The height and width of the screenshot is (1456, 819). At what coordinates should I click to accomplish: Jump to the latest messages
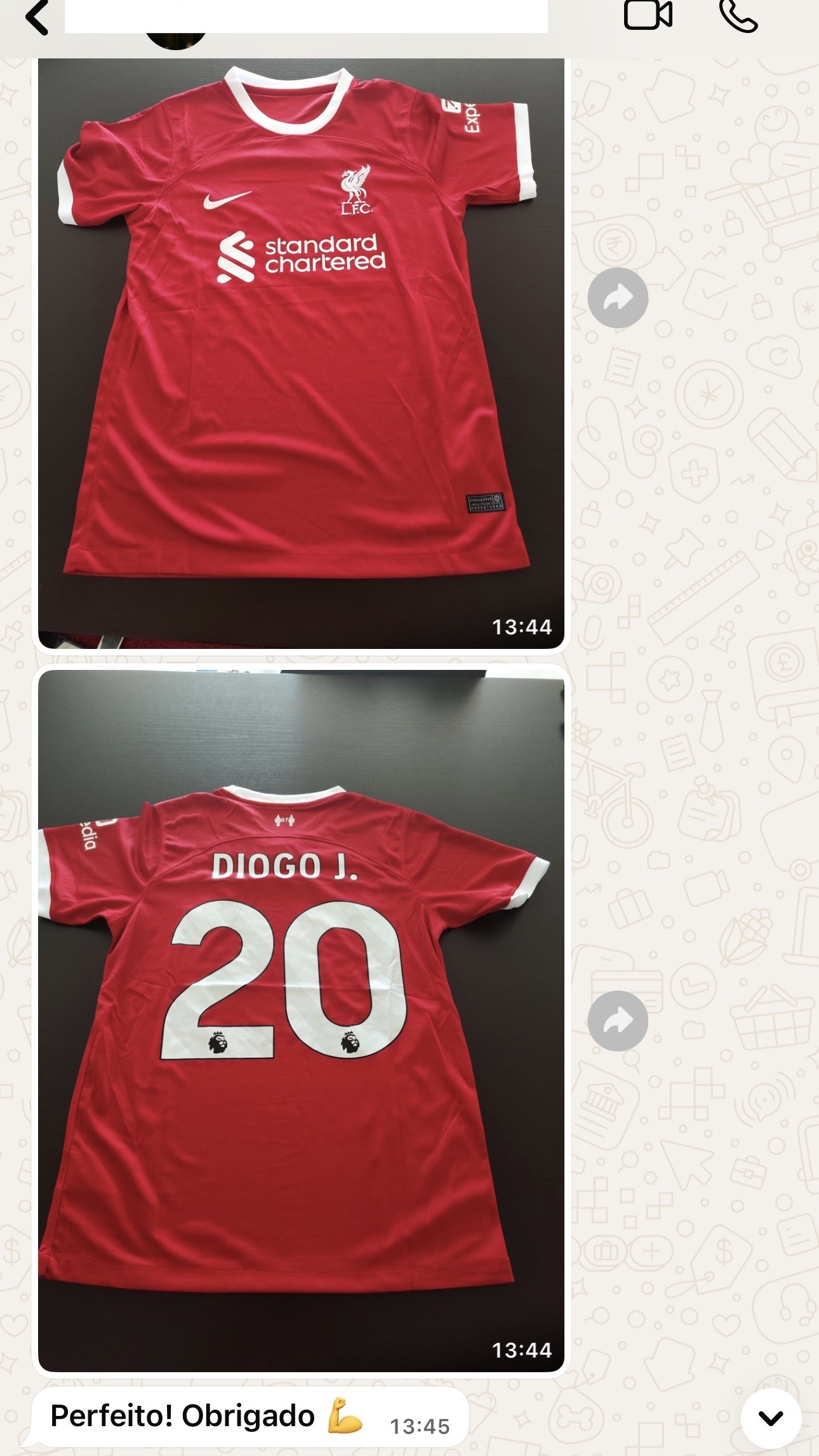tap(771, 1418)
